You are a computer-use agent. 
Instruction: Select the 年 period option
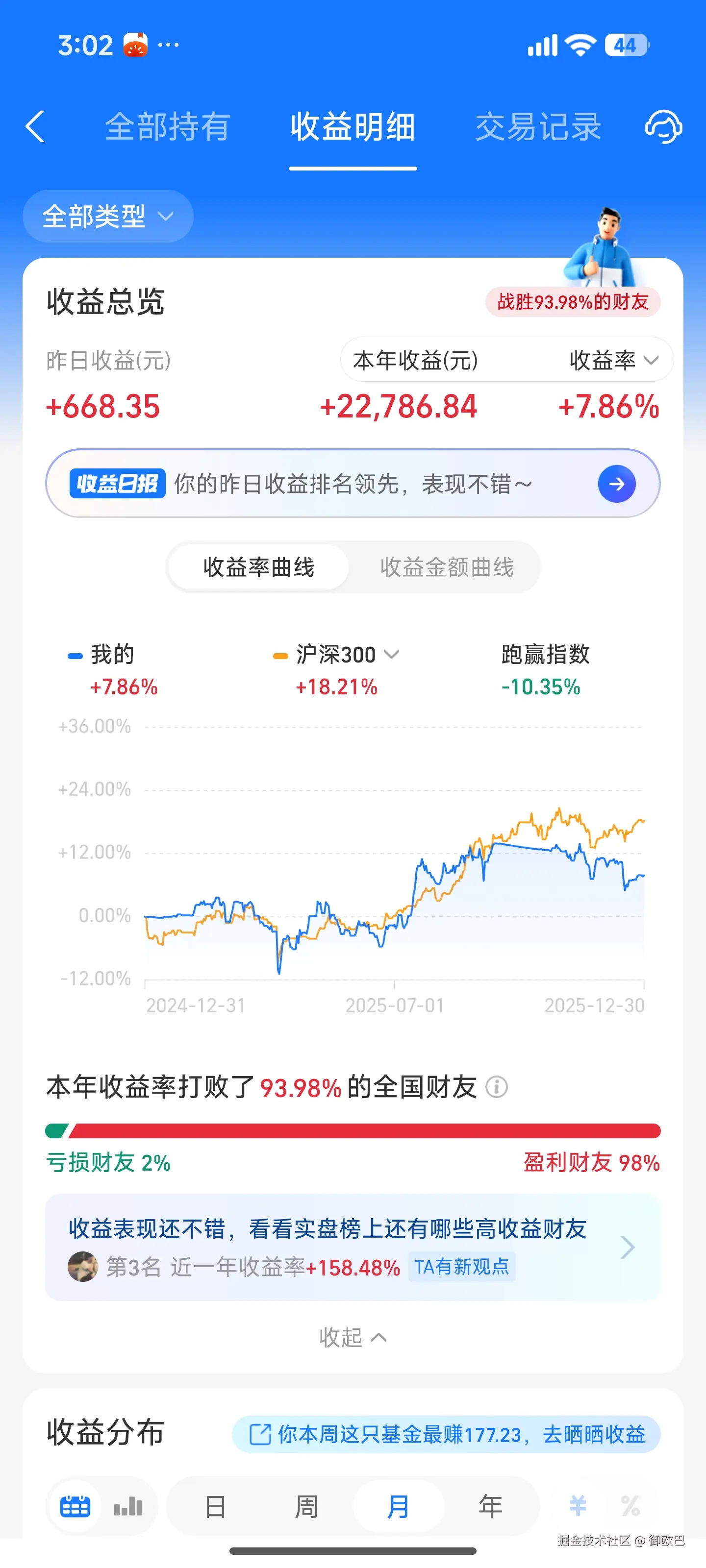click(x=490, y=1505)
